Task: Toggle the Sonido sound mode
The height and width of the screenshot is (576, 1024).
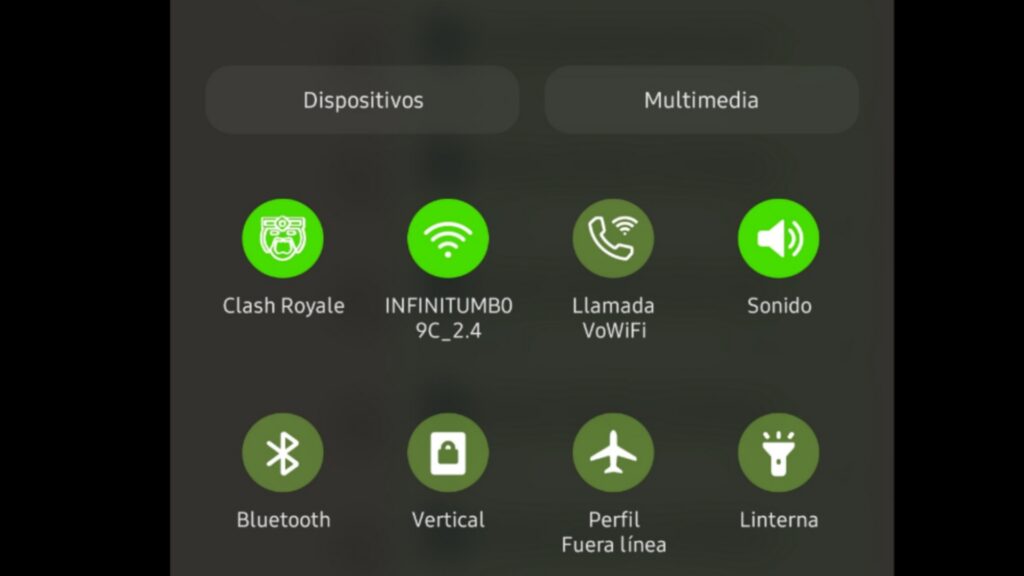Action: click(778, 239)
